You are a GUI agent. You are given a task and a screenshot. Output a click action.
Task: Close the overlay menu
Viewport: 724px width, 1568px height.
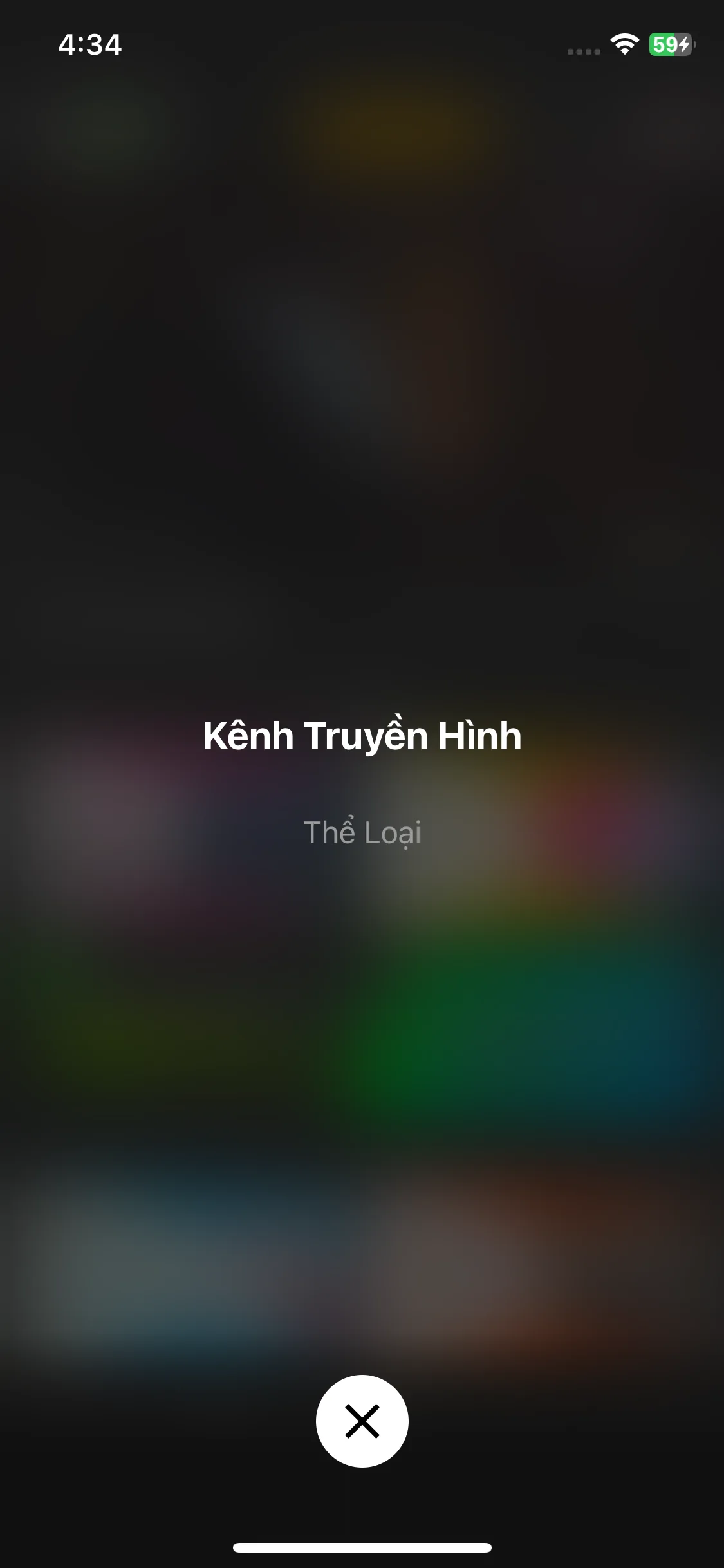[362, 1421]
